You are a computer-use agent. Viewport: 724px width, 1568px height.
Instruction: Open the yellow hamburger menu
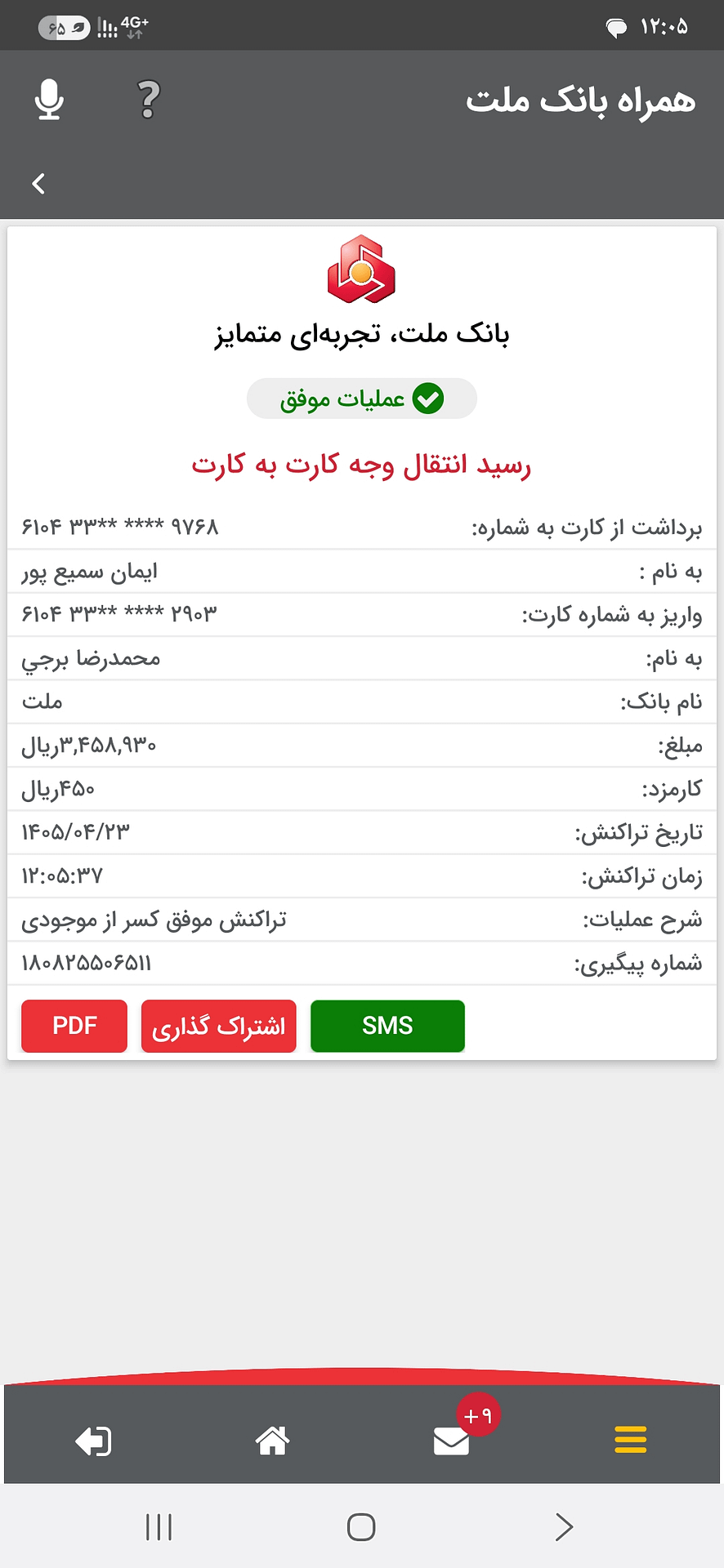coord(630,1439)
